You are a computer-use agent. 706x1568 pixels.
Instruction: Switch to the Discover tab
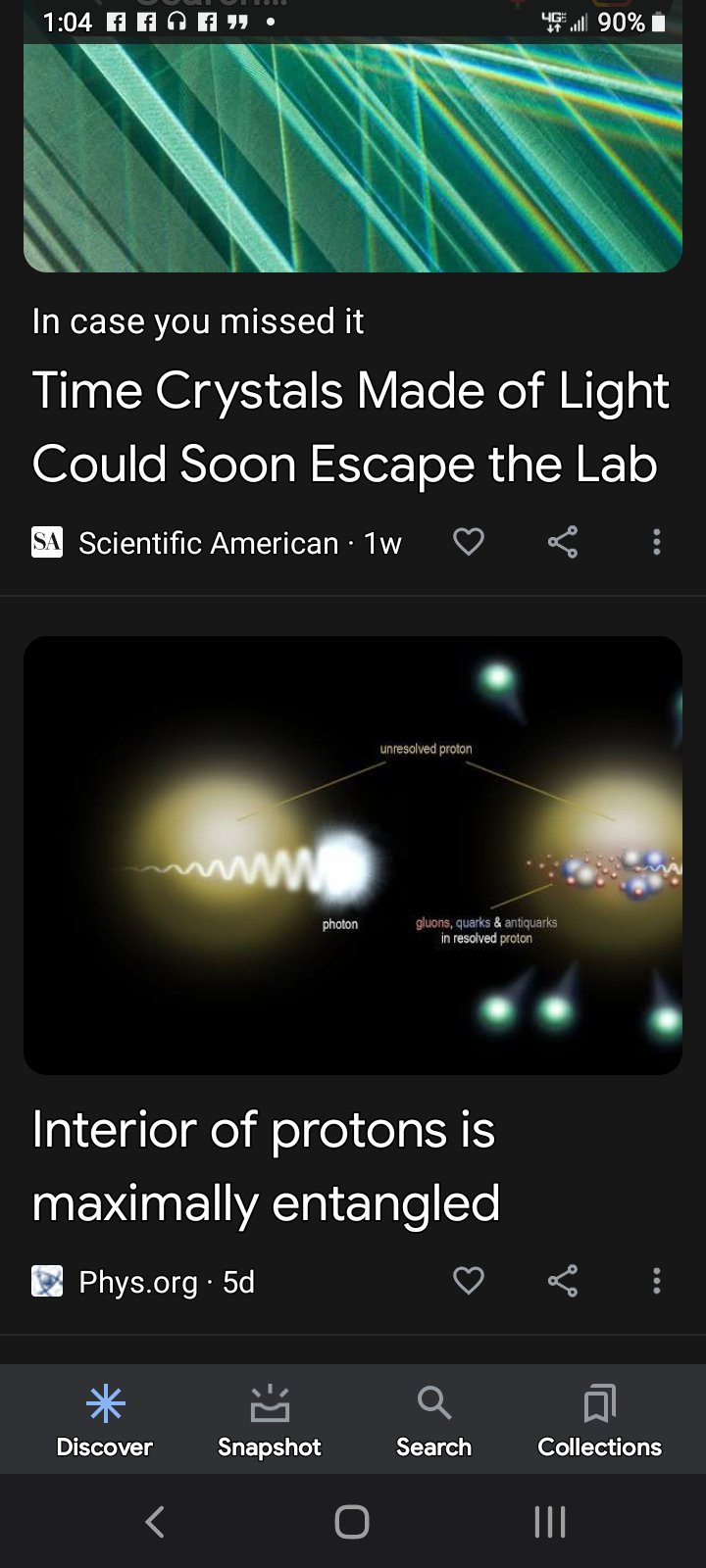tap(105, 1420)
